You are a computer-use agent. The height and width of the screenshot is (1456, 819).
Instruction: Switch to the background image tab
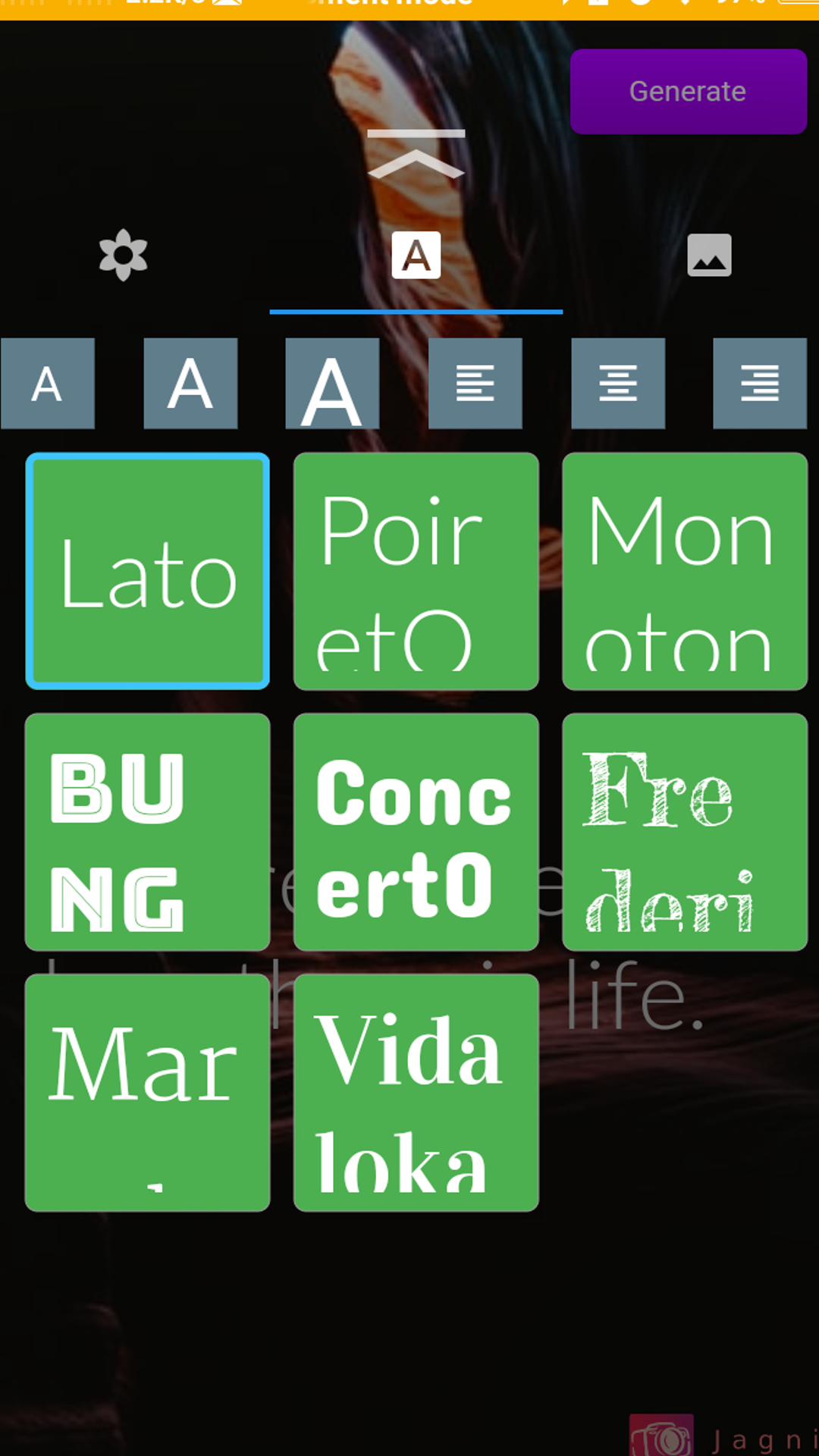[709, 256]
